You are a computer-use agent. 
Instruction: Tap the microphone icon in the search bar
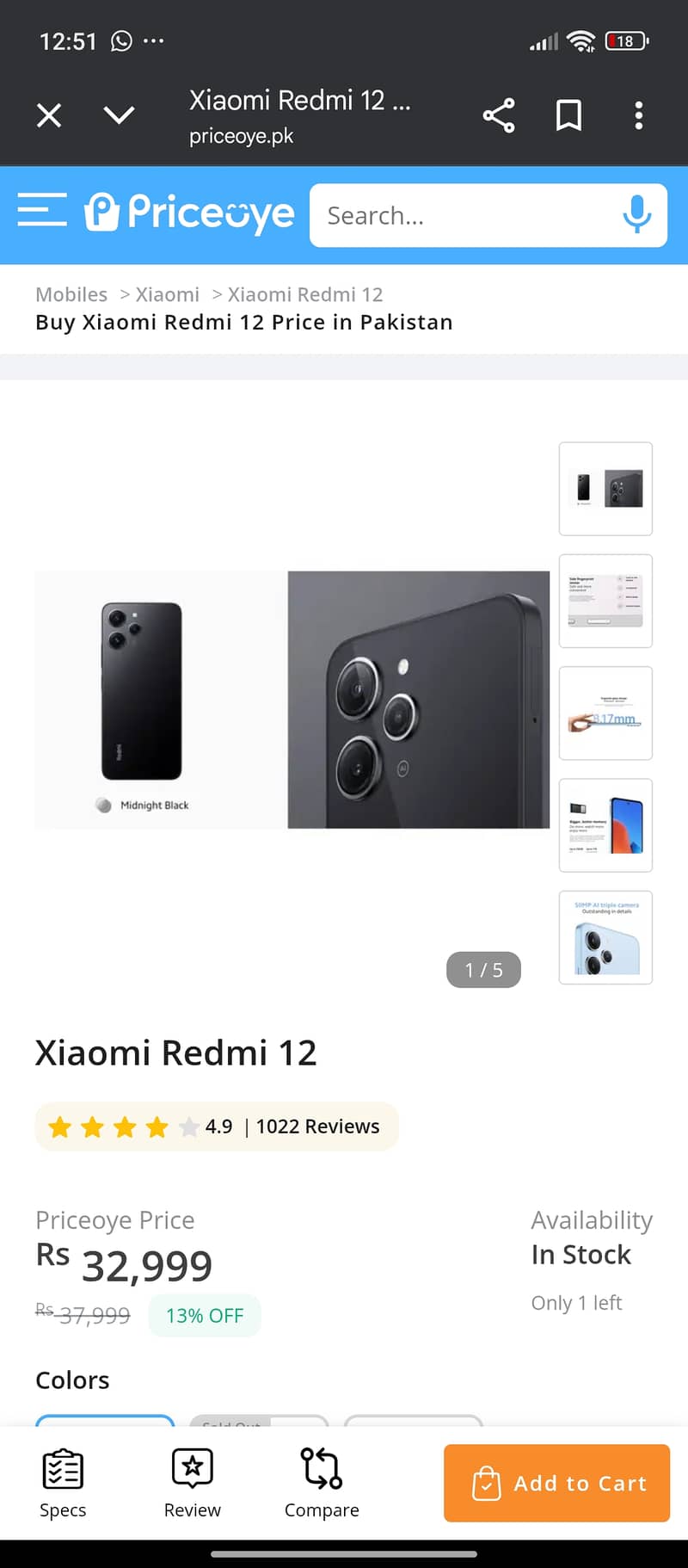click(x=636, y=215)
